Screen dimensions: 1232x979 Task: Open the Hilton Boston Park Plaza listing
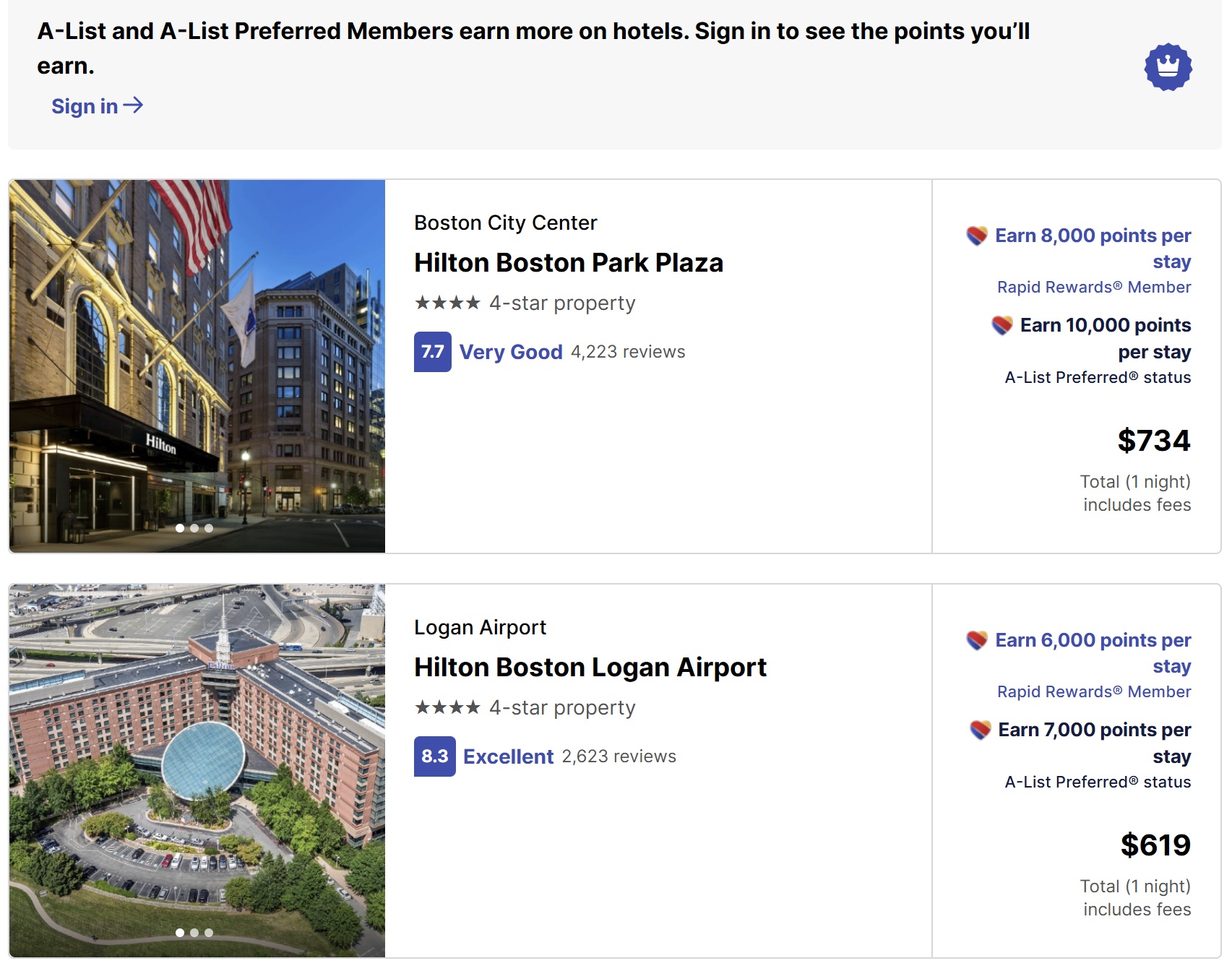pos(568,263)
